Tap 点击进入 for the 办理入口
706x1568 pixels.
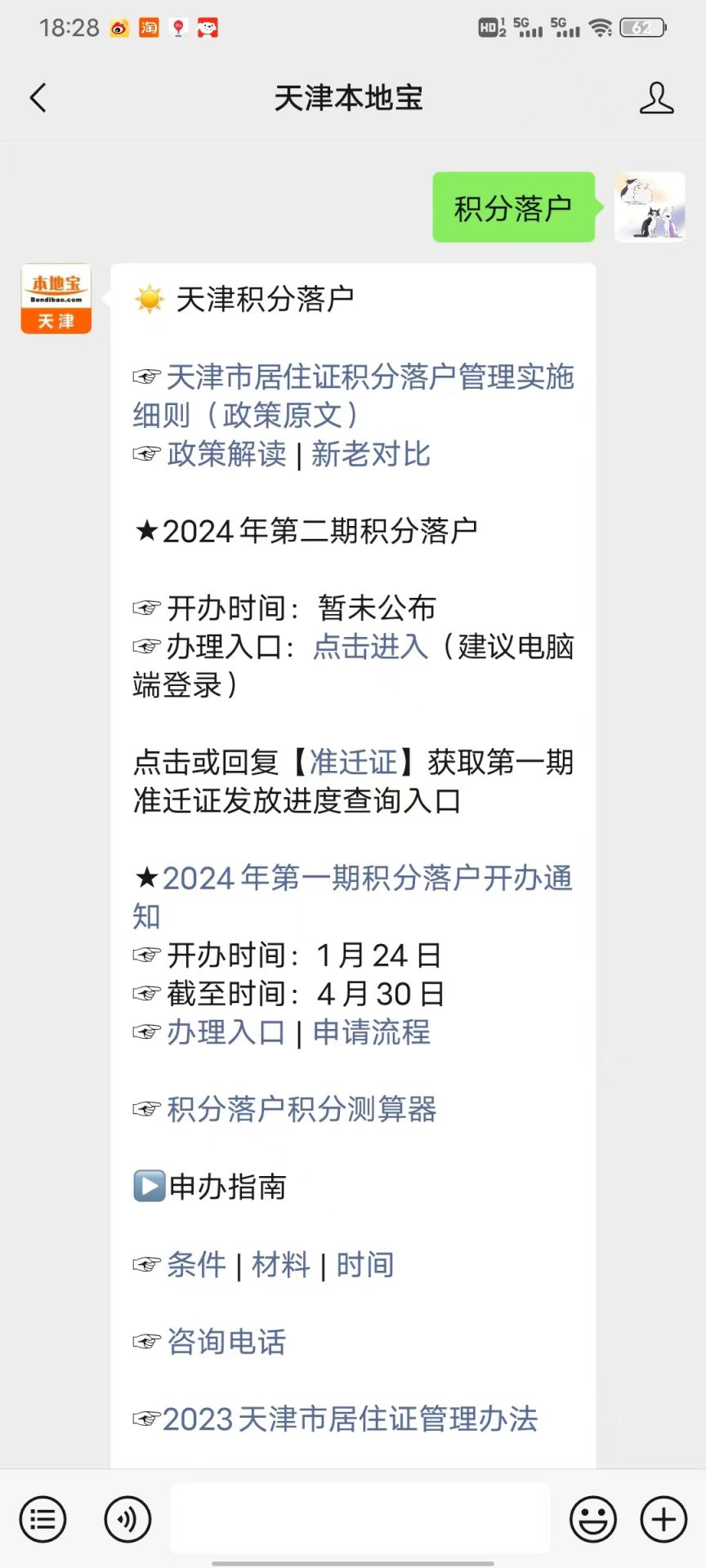[x=371, y=647]
